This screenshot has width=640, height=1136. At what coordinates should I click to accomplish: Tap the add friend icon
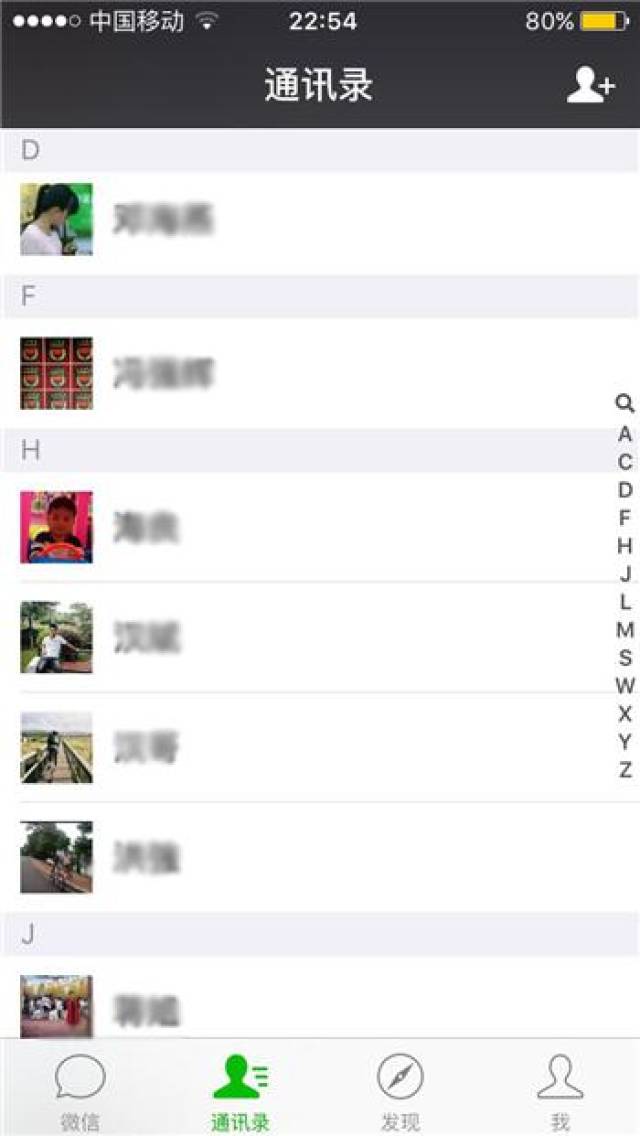pyautogui.click(x=589, y=86)
